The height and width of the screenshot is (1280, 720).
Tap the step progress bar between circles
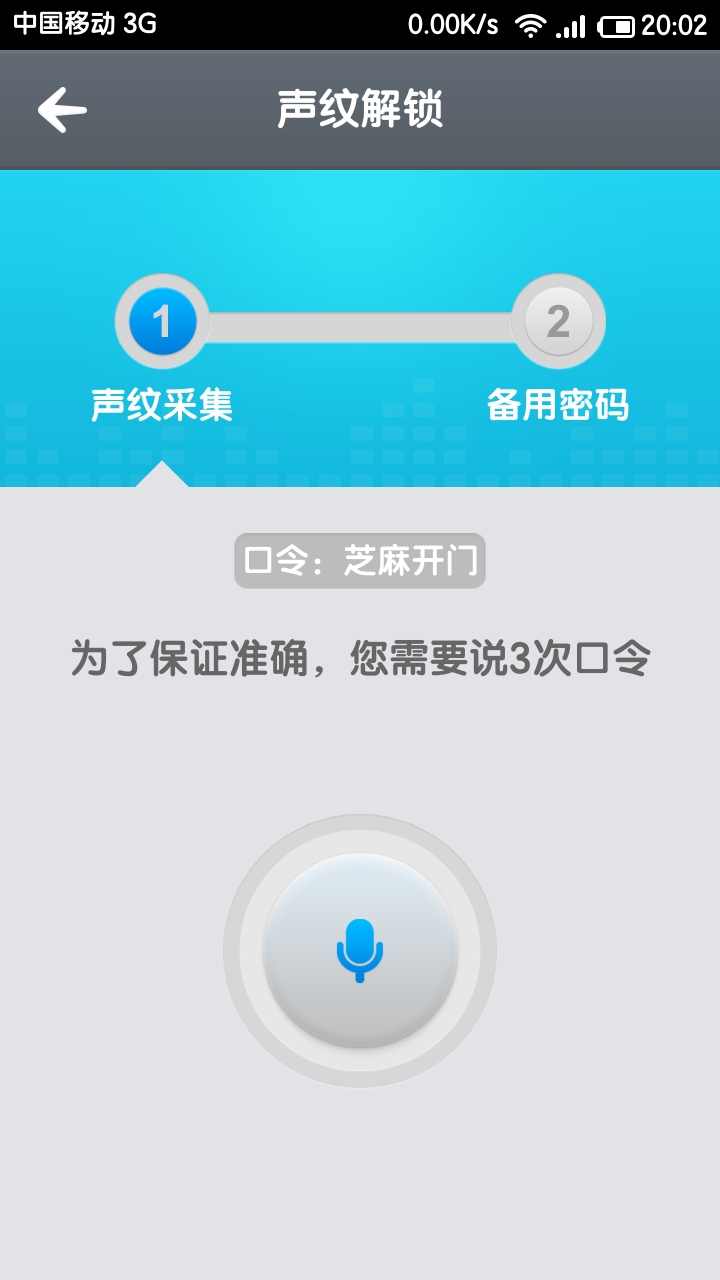(x=358, y=320)
